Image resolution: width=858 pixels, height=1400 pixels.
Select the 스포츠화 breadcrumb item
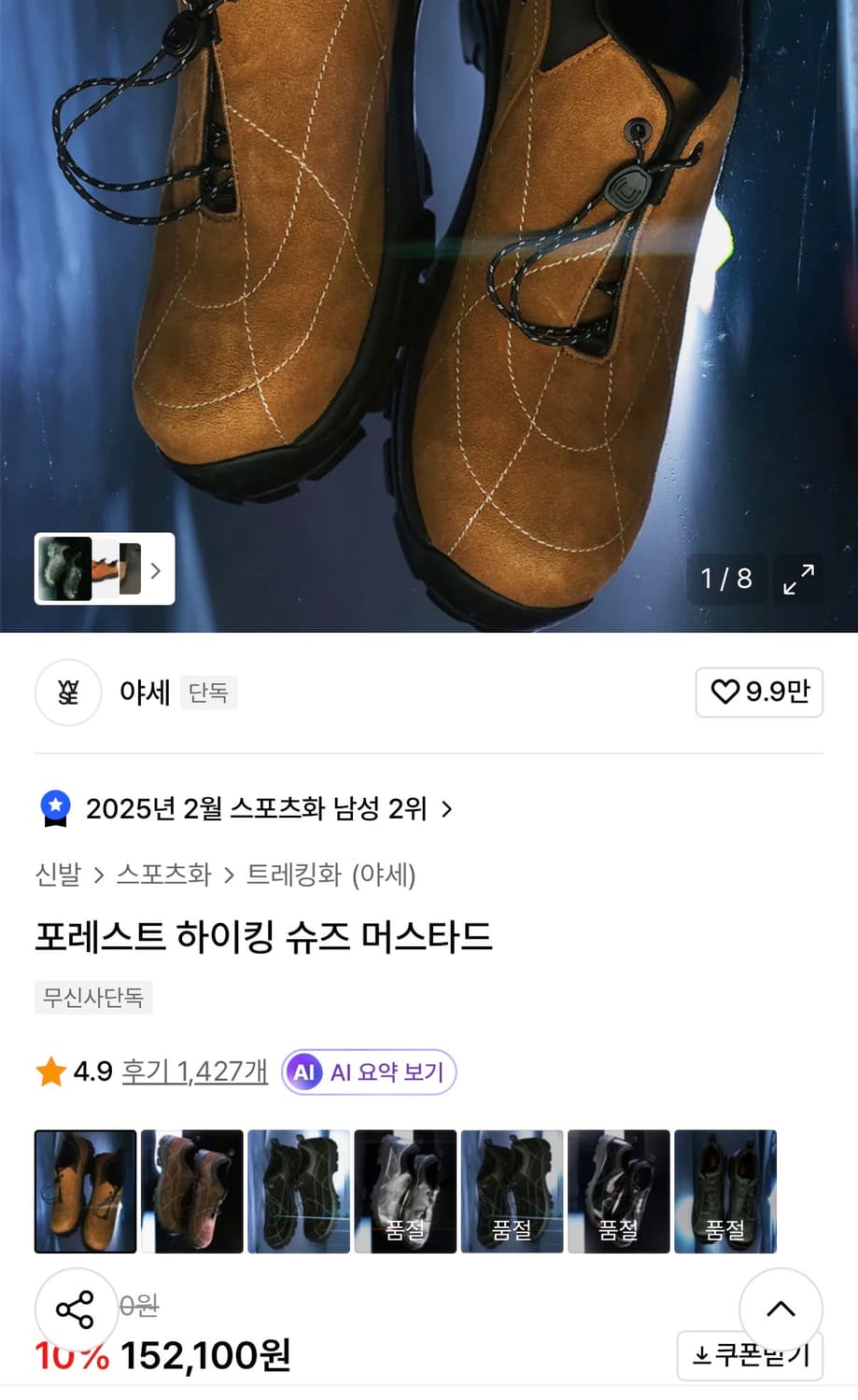[x=164, y=875]
